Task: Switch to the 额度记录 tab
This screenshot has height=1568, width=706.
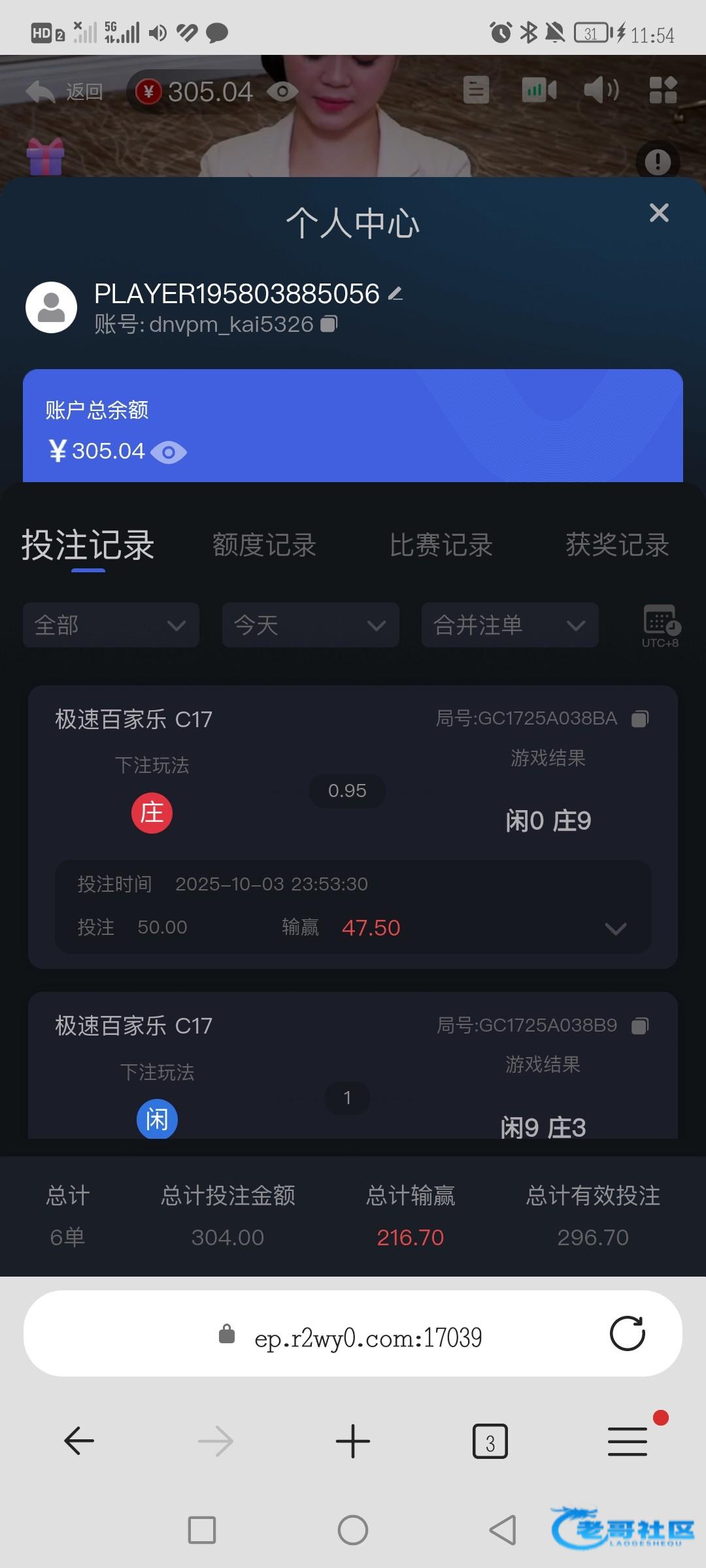Action: (x=264, y=545)
